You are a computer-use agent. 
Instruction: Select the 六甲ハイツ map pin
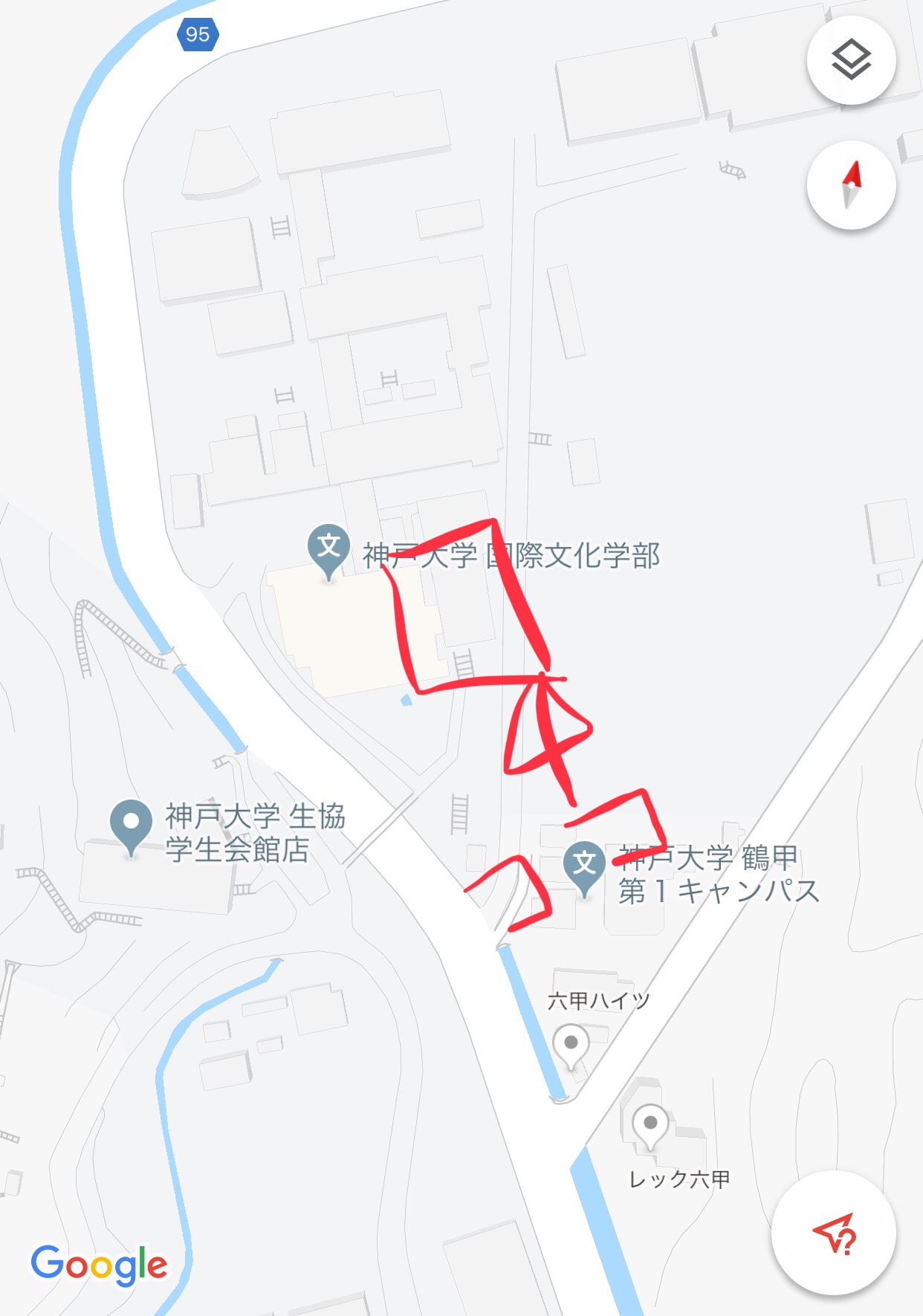(x=571, y=1044)
